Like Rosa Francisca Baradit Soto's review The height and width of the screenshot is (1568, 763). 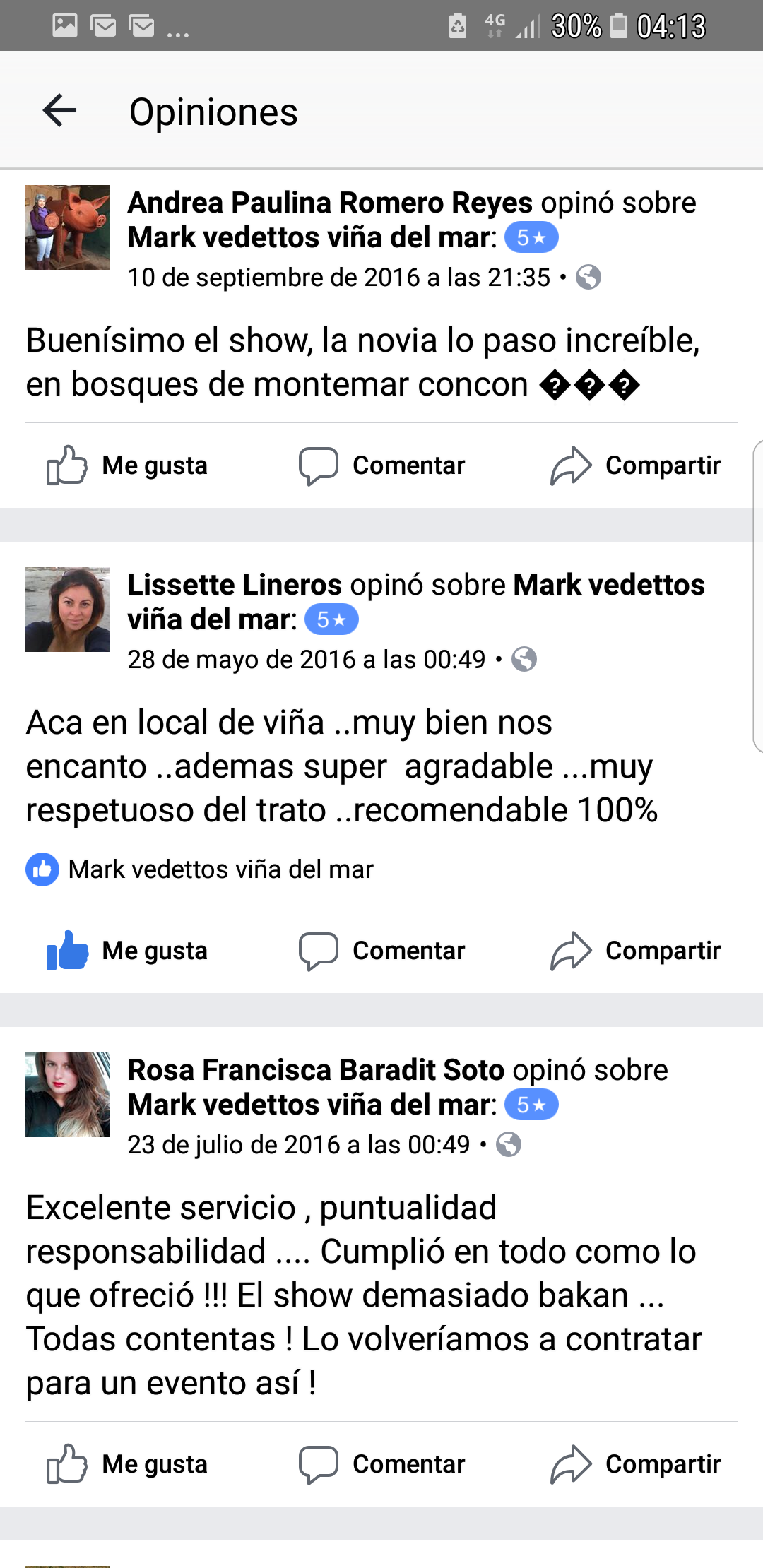point(127,1464)
